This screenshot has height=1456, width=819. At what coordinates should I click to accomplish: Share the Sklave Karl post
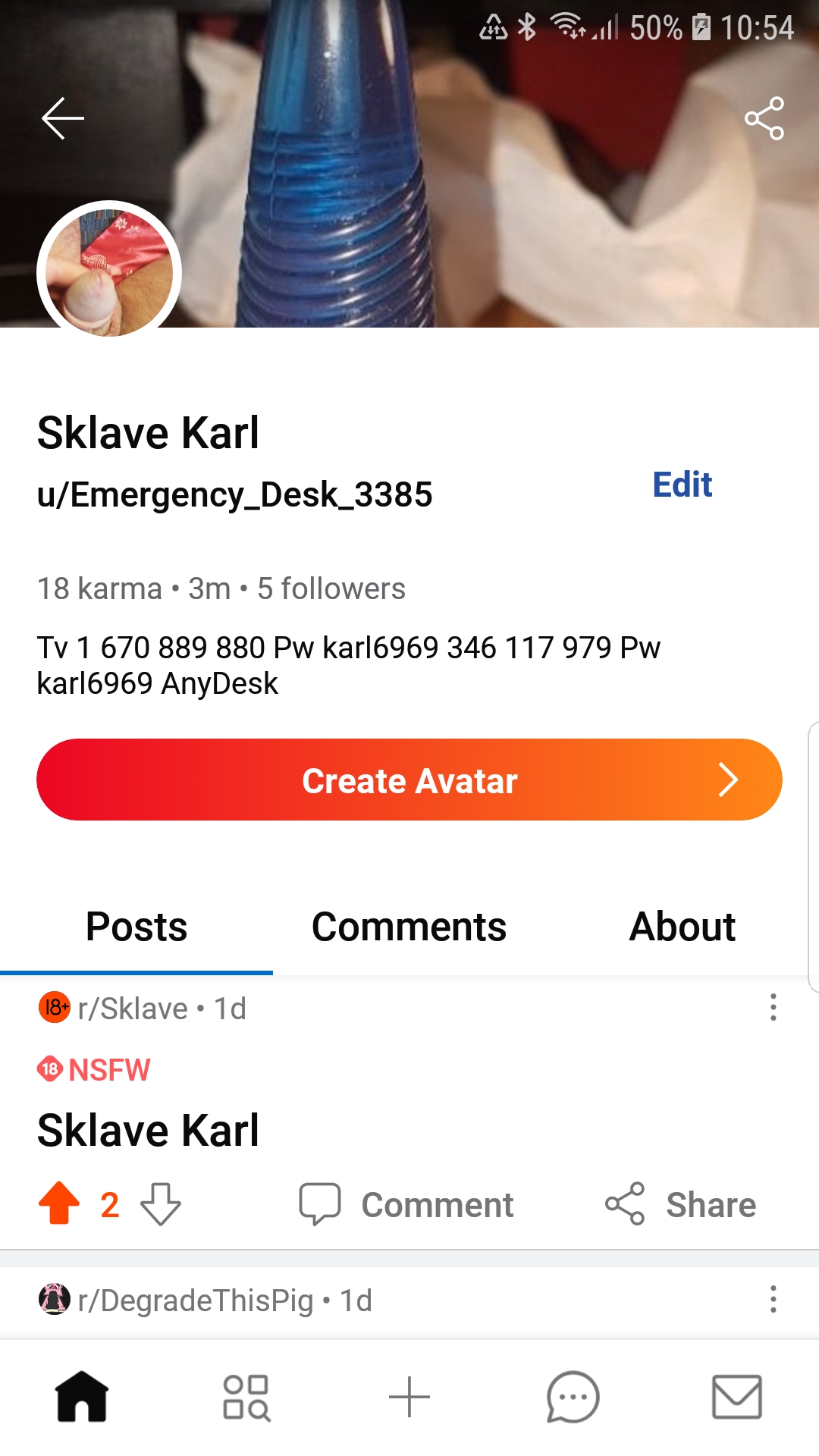681,1204
